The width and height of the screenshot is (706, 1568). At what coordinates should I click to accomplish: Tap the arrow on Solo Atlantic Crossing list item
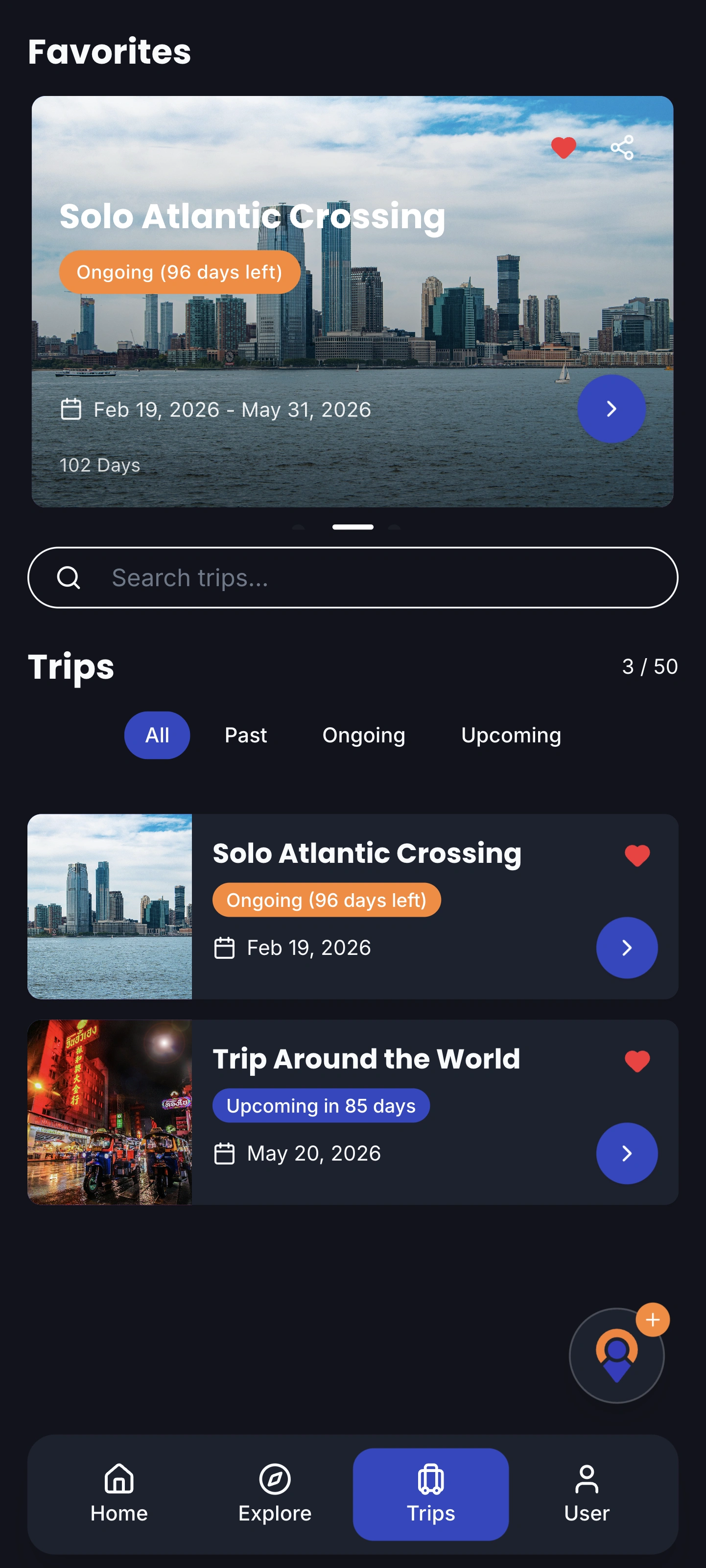pyautogui.click(x=626, y=947)
